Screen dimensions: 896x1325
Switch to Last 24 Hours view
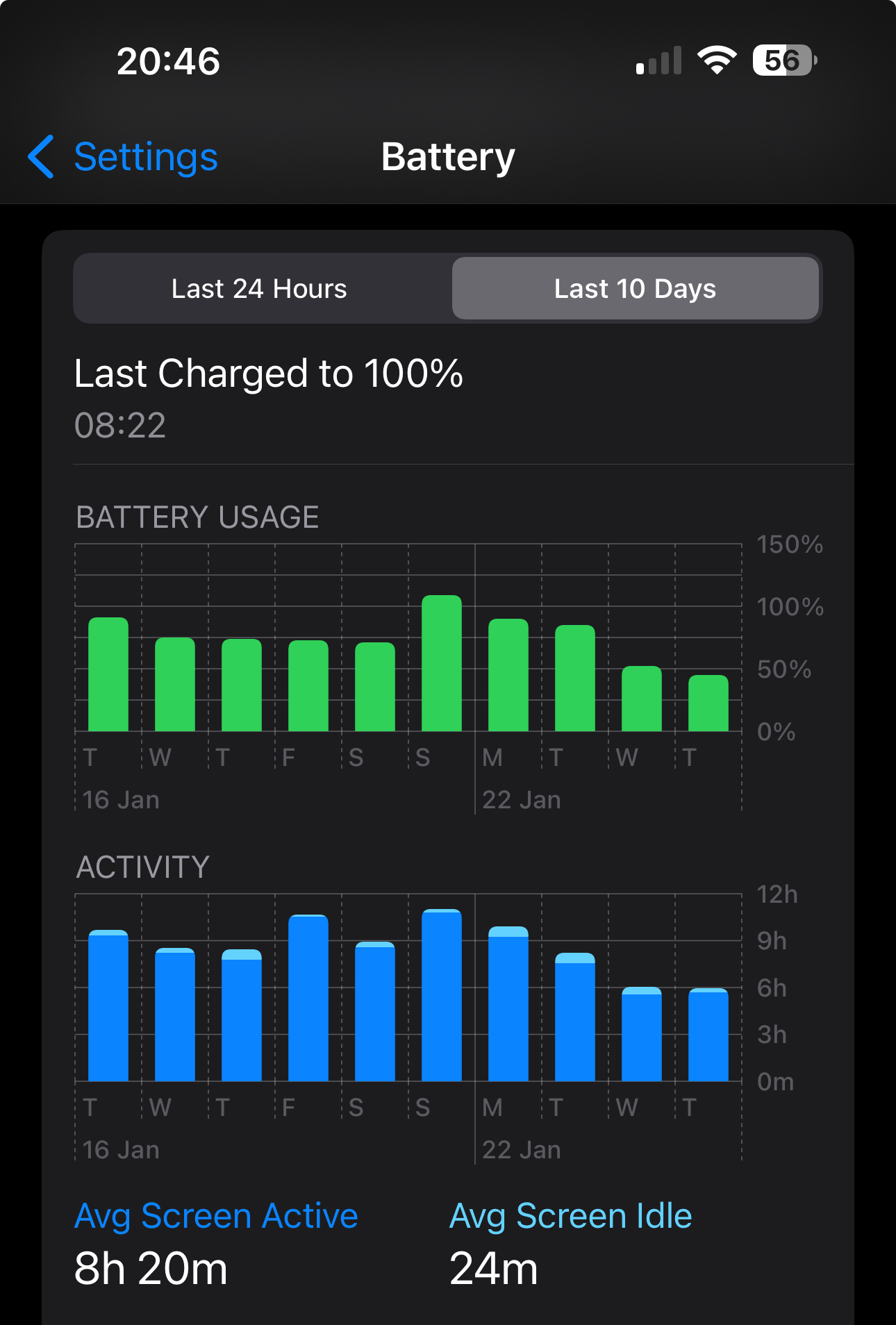tap(259, 289)
